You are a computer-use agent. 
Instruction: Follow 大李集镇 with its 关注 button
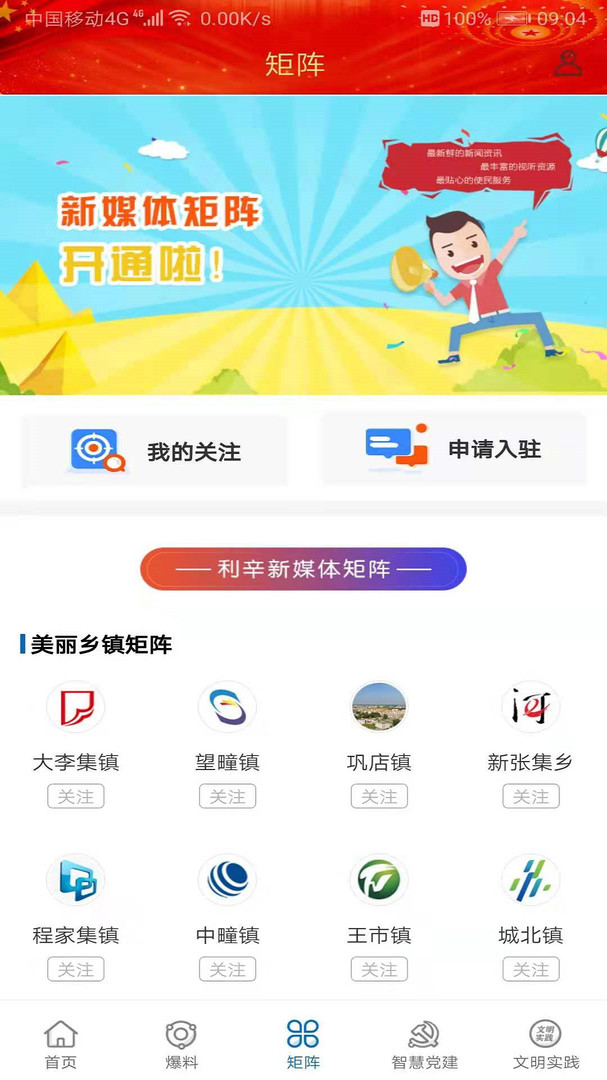pos(76,796)
